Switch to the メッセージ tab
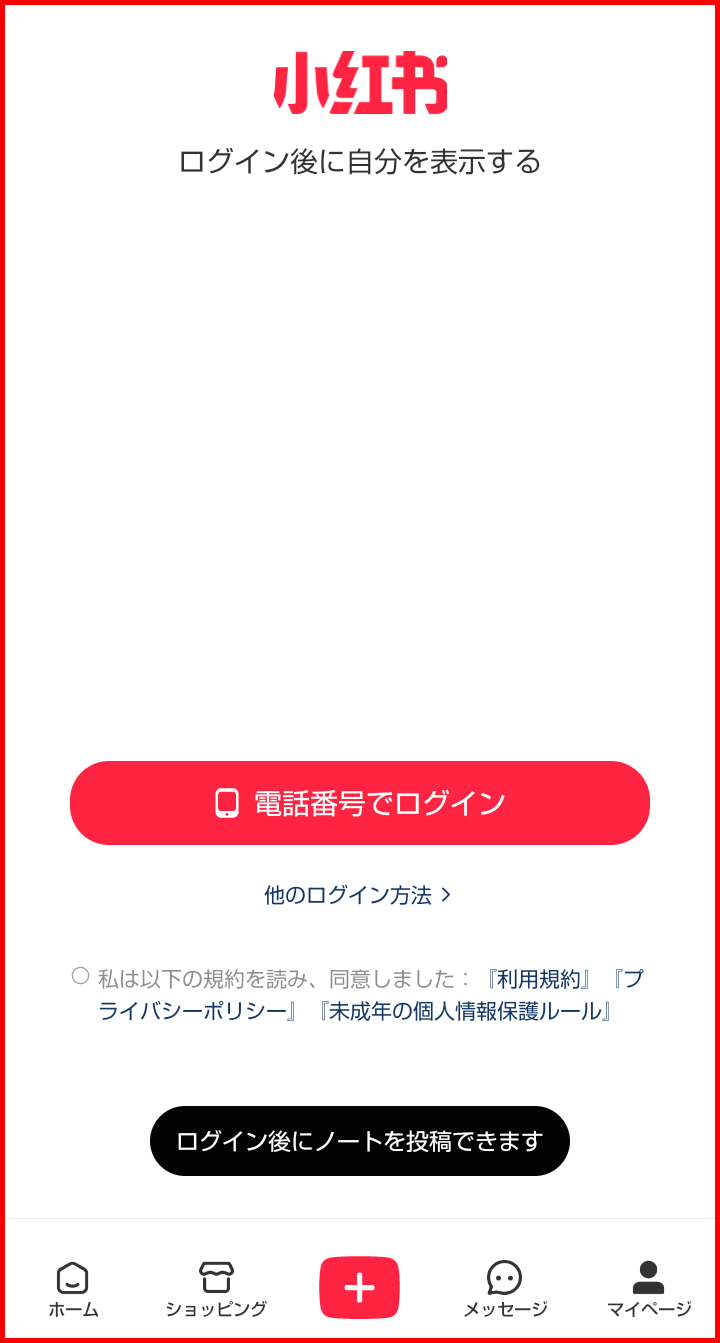This screenshot has height=1343, width=720. pos(505,1288)
